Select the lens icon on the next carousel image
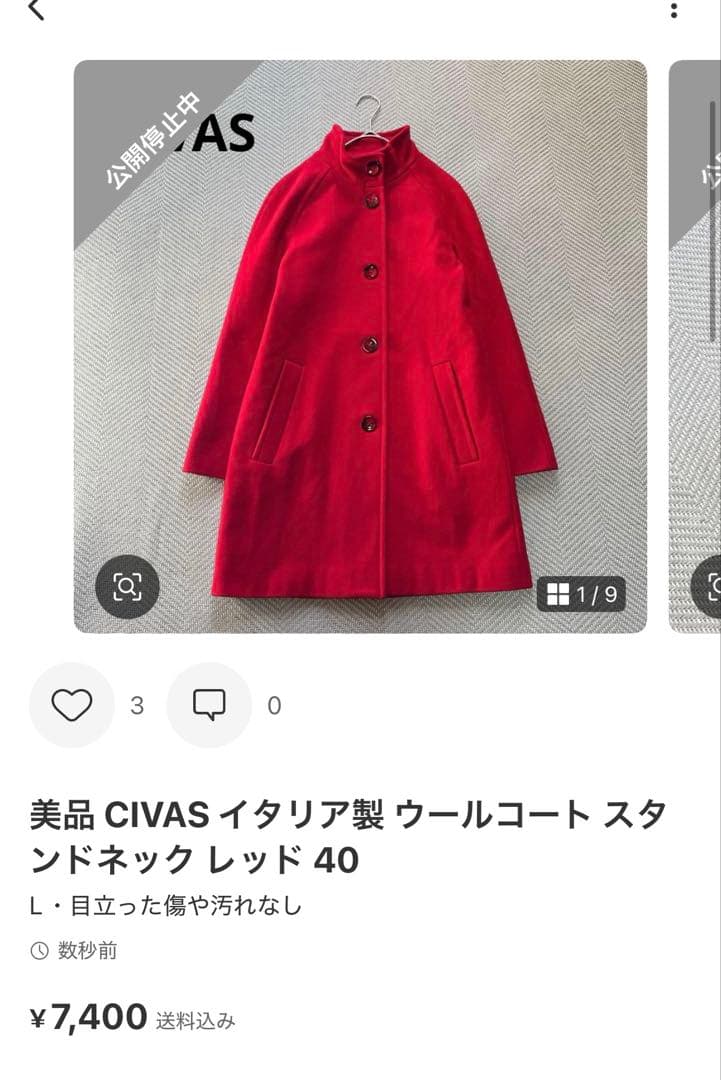 (712, 586)
